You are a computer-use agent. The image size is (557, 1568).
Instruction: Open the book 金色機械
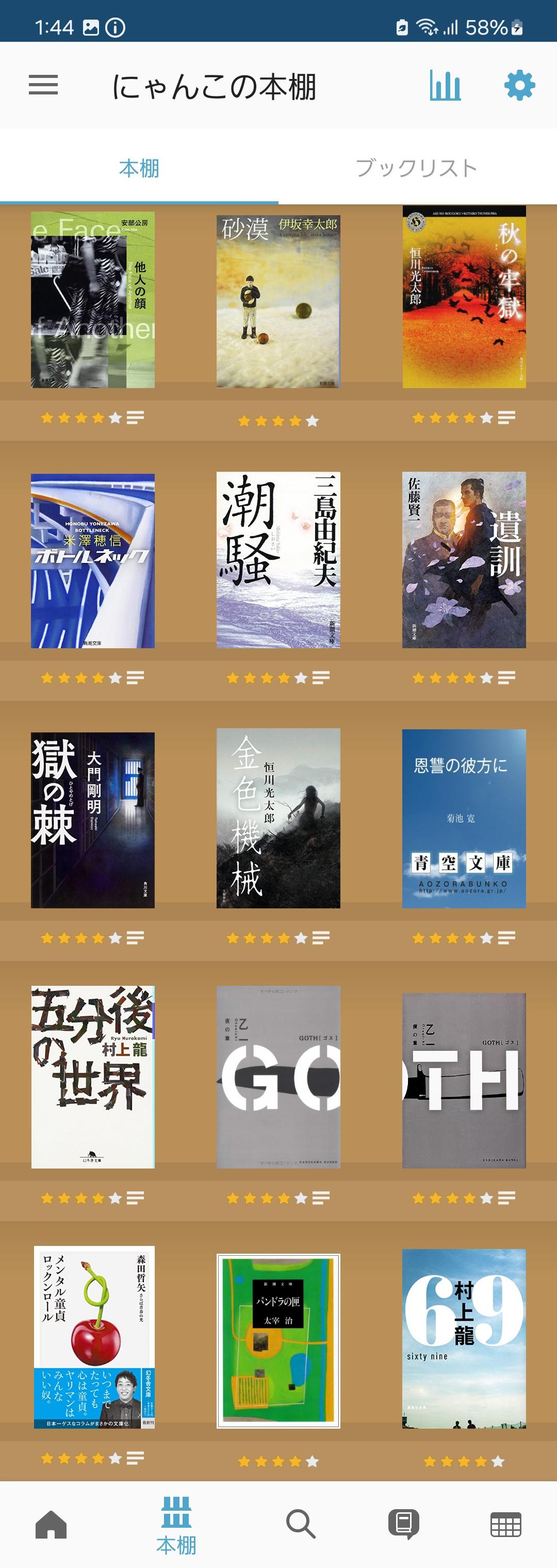point(278,818)
